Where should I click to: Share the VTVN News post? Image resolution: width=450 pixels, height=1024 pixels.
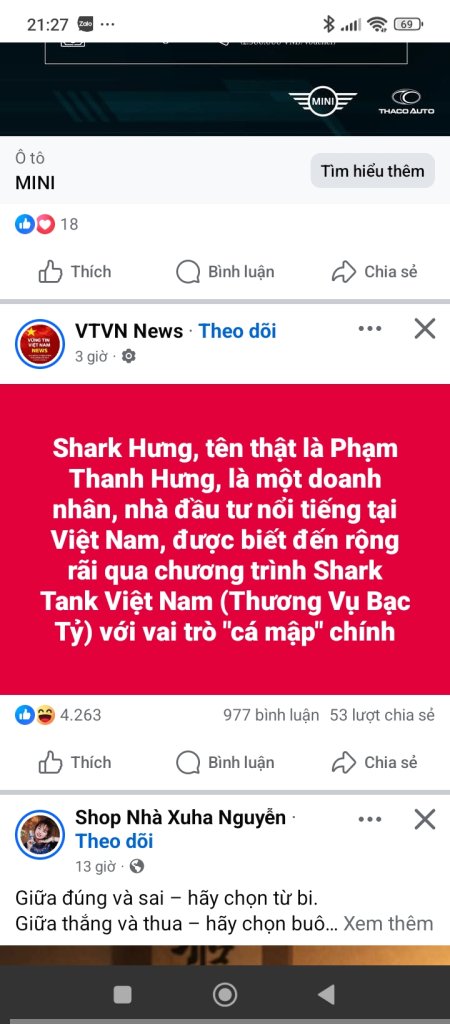coord(374,762)
